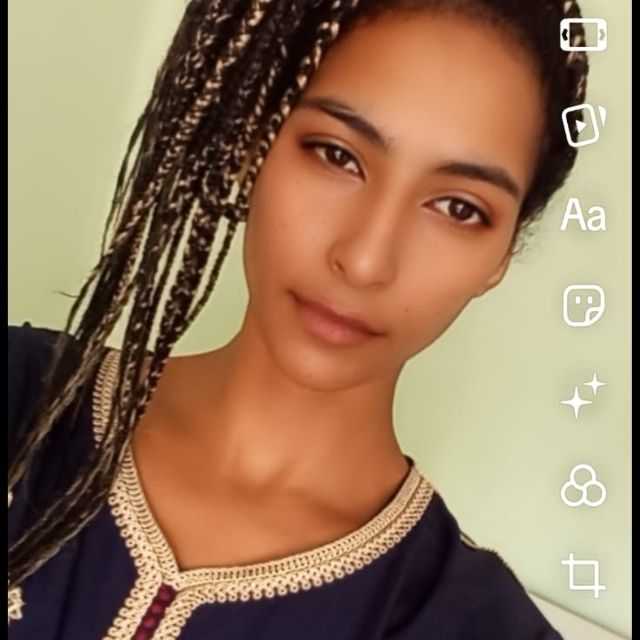Viewport: 640px width, 640px height.
Task: Open the sticker picker
Action: [583, 305]
